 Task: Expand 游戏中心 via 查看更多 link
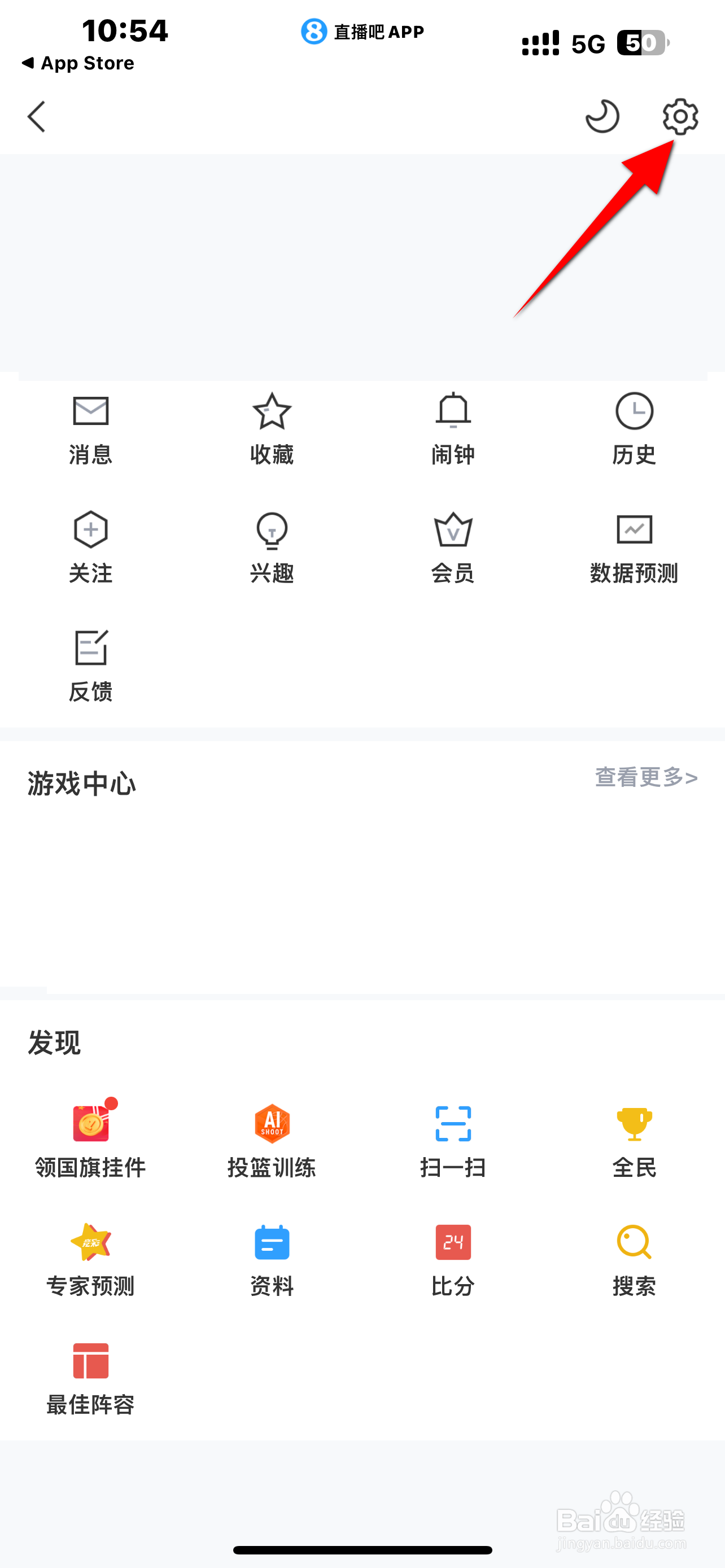pos(645,777)
